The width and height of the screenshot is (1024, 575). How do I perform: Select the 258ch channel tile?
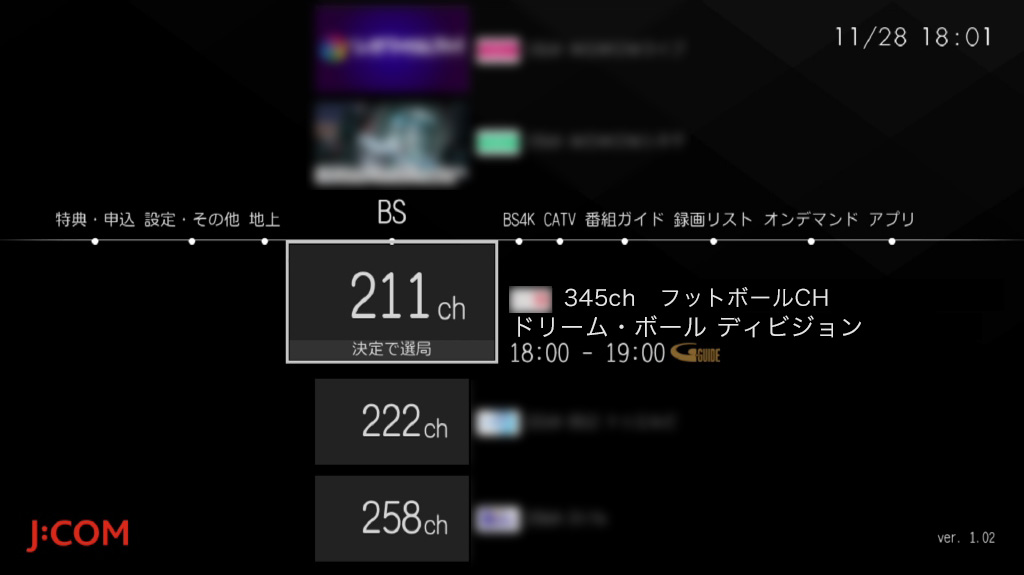click(392, 518)
